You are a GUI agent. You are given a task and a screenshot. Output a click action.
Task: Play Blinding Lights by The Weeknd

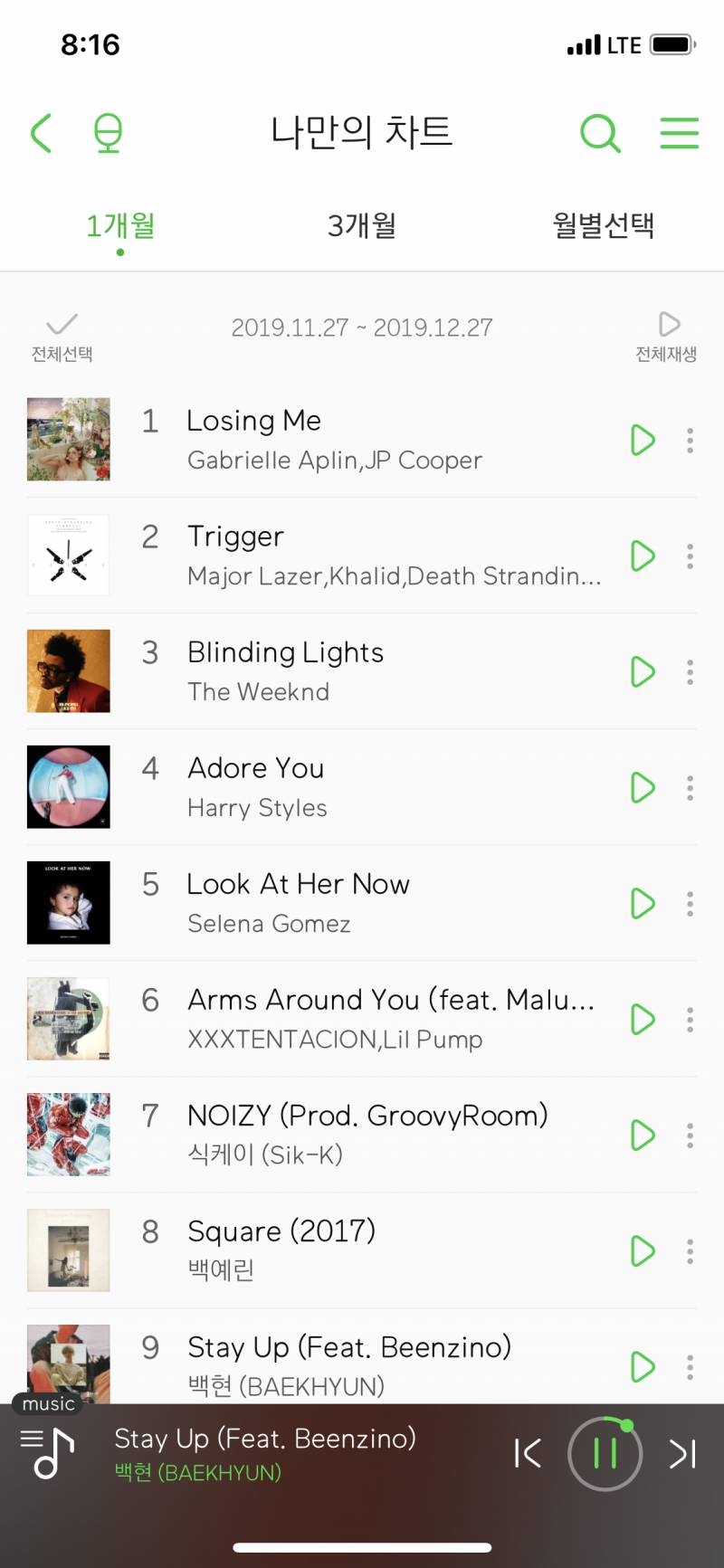click(642, 671)
